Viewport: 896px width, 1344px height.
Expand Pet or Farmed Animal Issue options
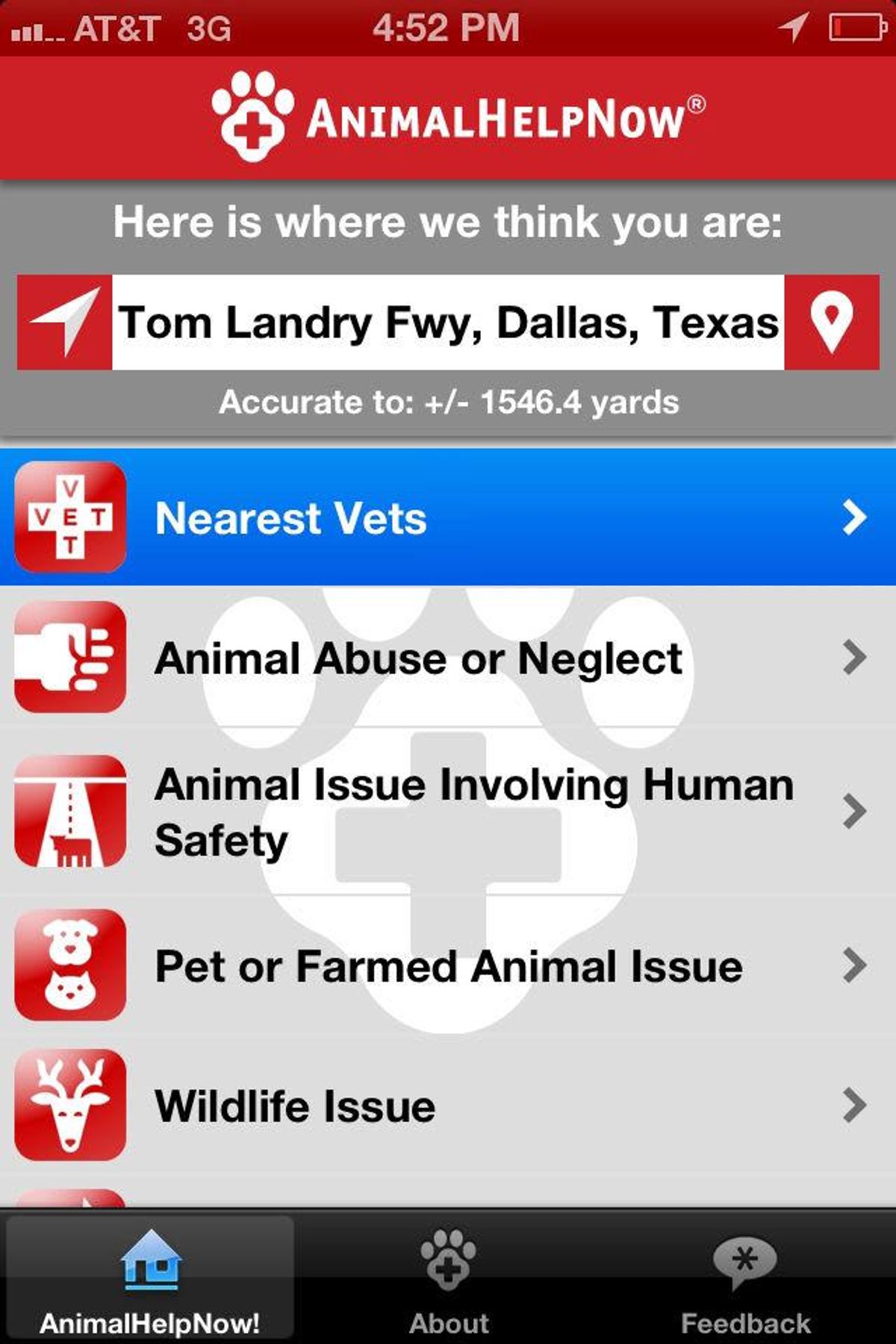(851, 965)
